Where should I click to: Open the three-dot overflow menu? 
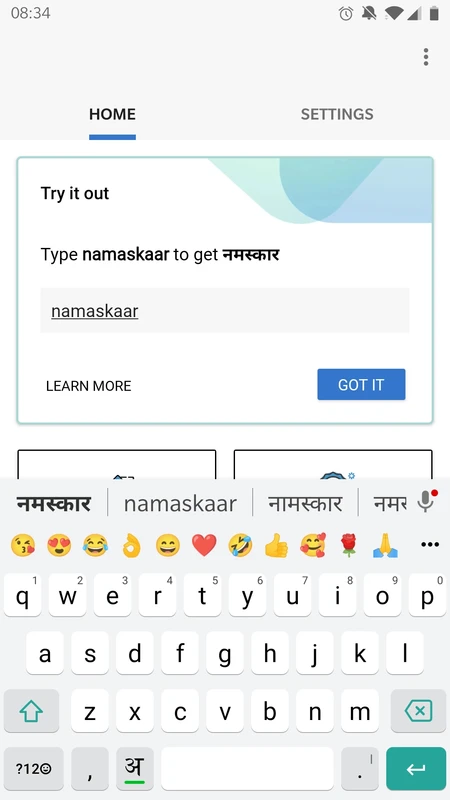click(x=426, y=57)
